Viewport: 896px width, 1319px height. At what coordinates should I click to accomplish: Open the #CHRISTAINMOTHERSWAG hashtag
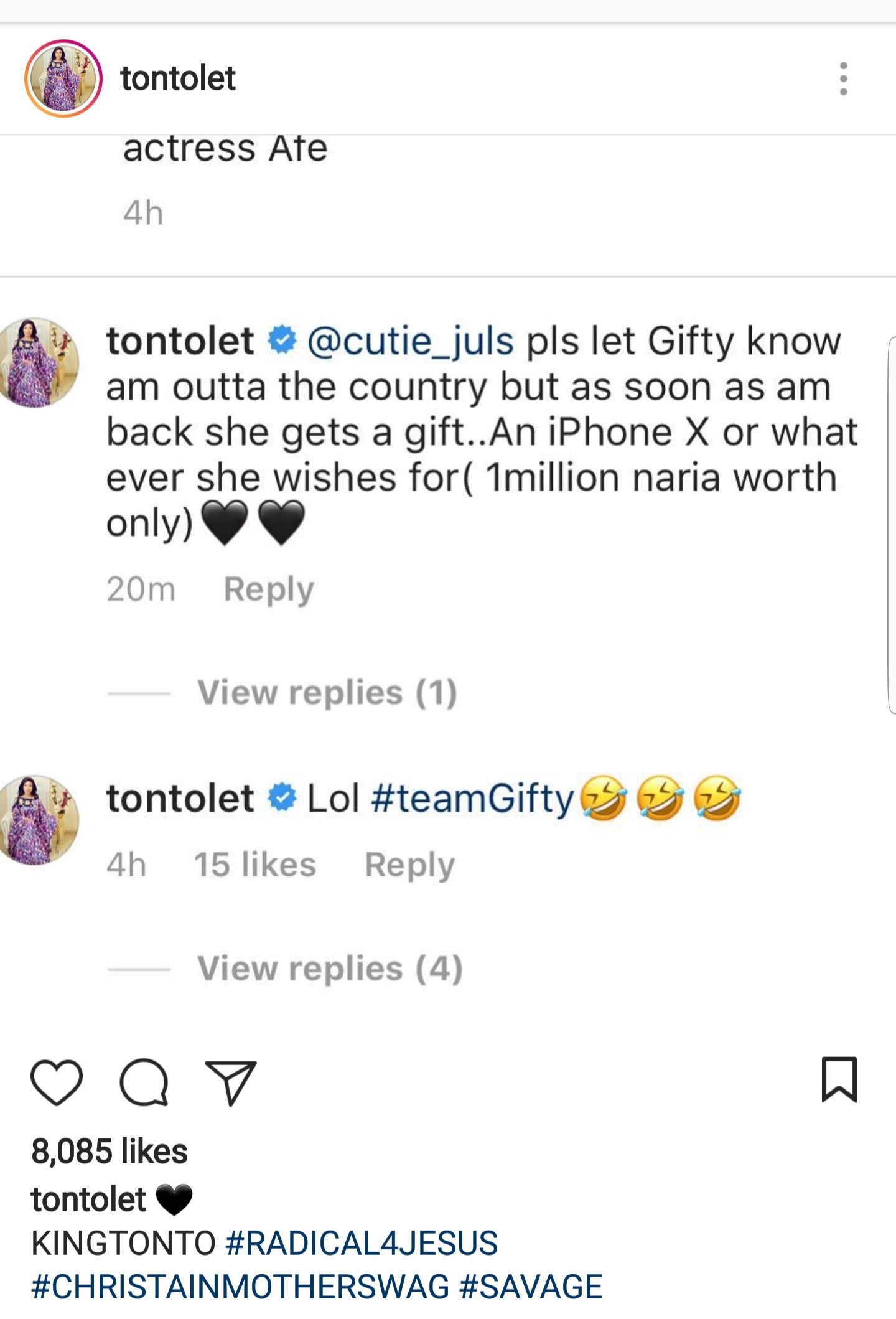[240, 1287]
